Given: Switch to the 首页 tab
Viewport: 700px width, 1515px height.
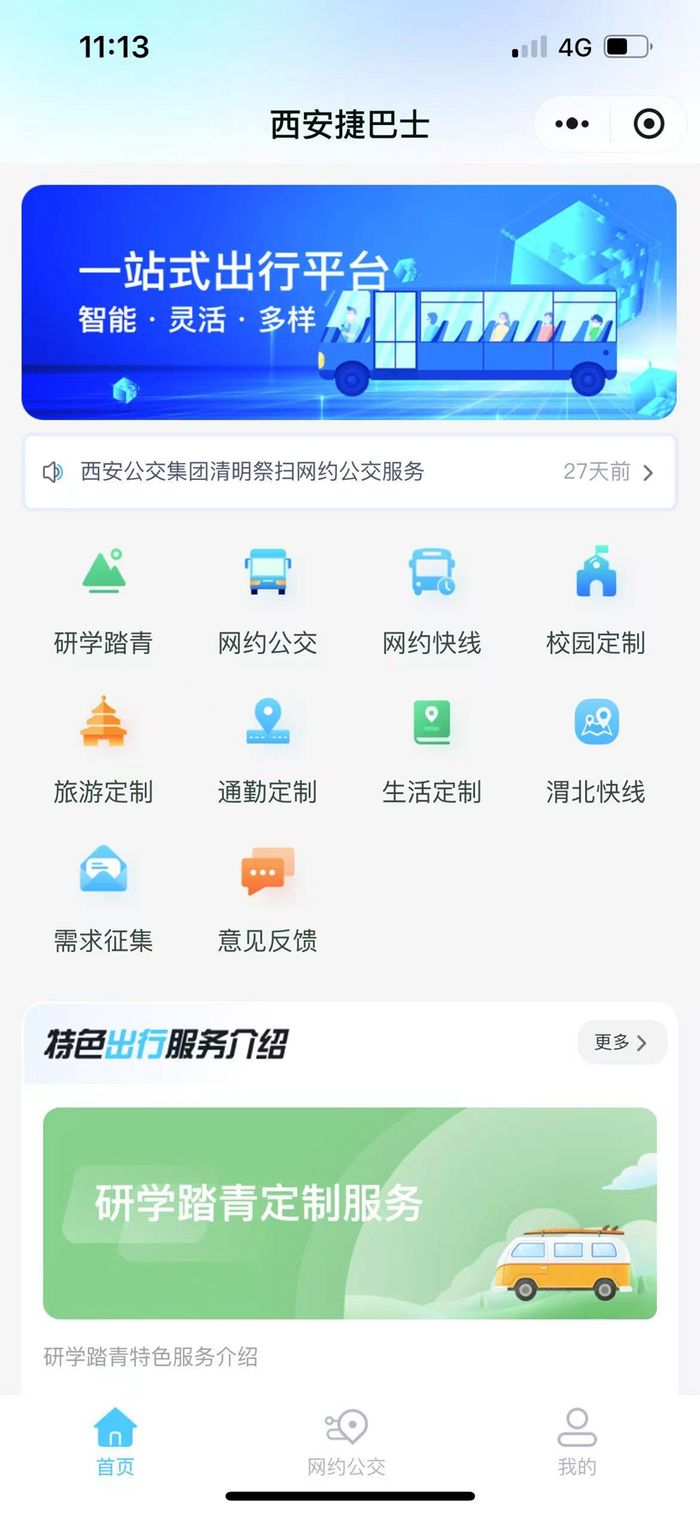Looking at the screenshot, I should click(x=115, y=1441).
